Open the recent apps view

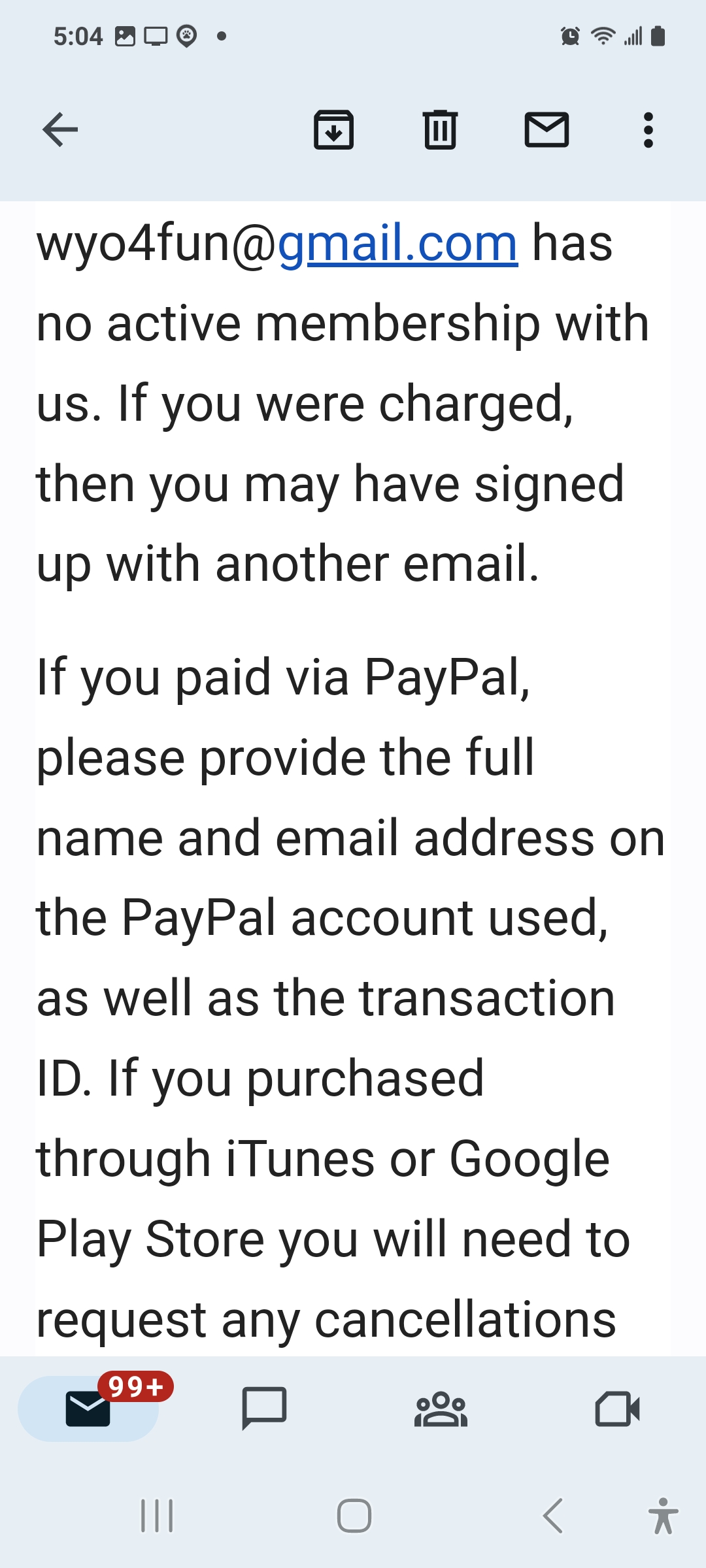pos(157,1516)
